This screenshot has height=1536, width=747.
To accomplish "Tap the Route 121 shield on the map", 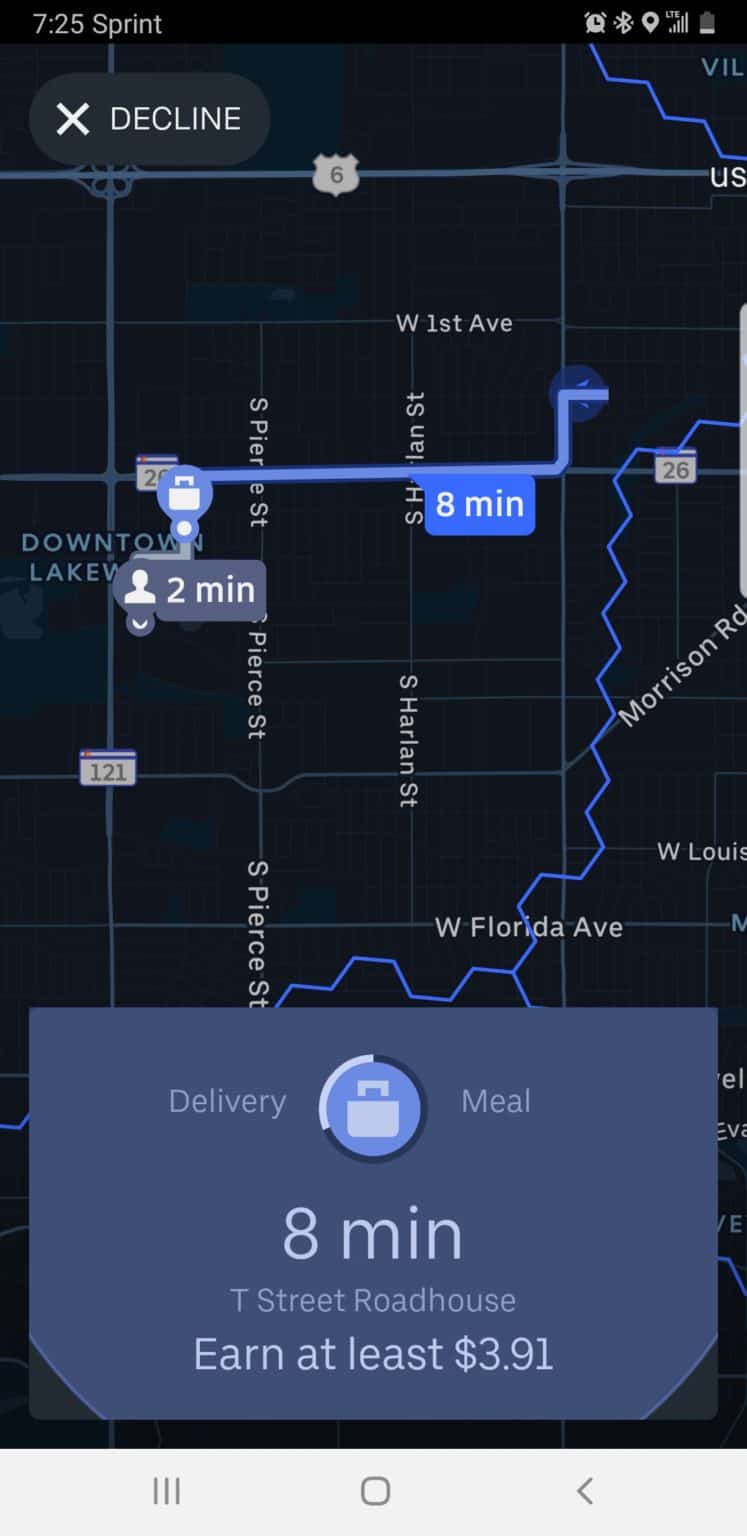I will coord(108,769).
